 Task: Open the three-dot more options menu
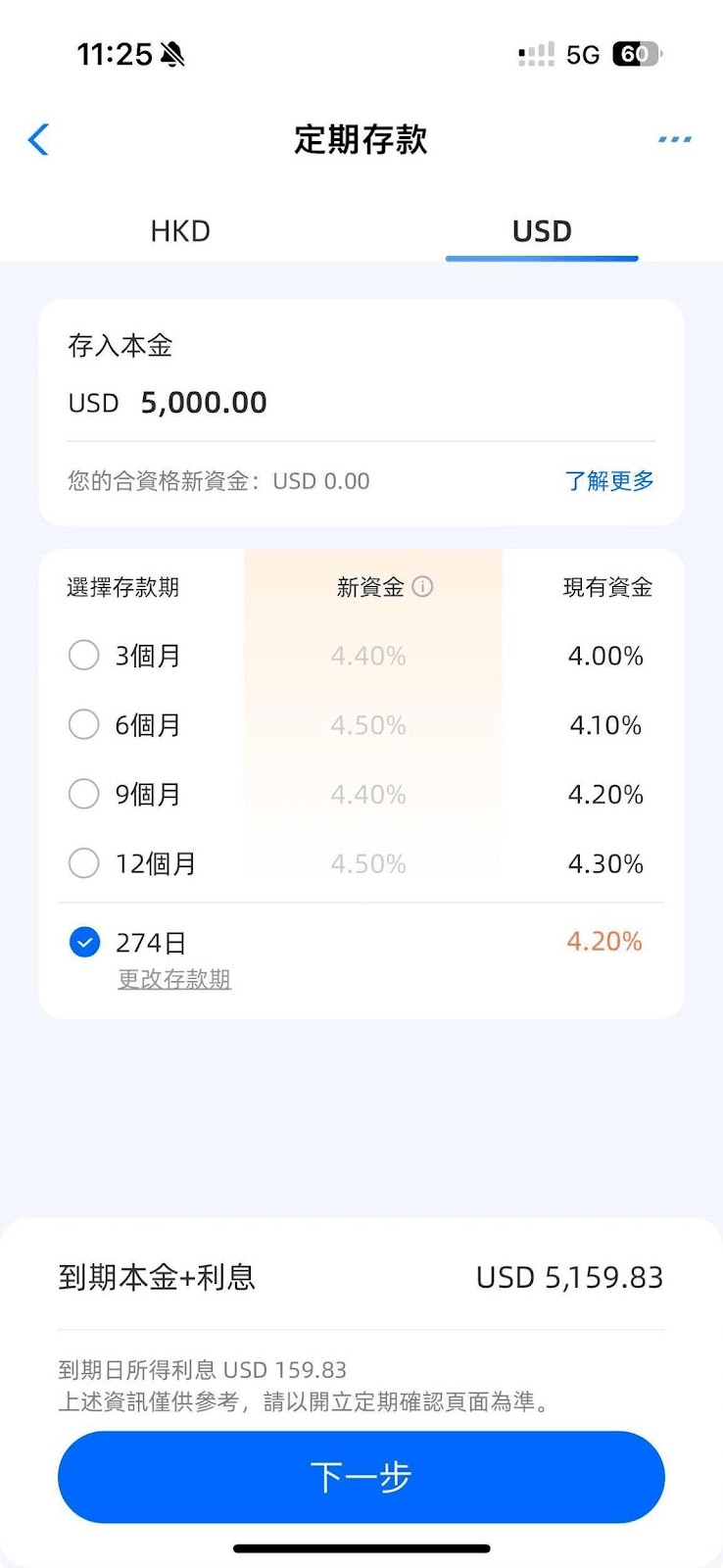(x=674, y=139)
